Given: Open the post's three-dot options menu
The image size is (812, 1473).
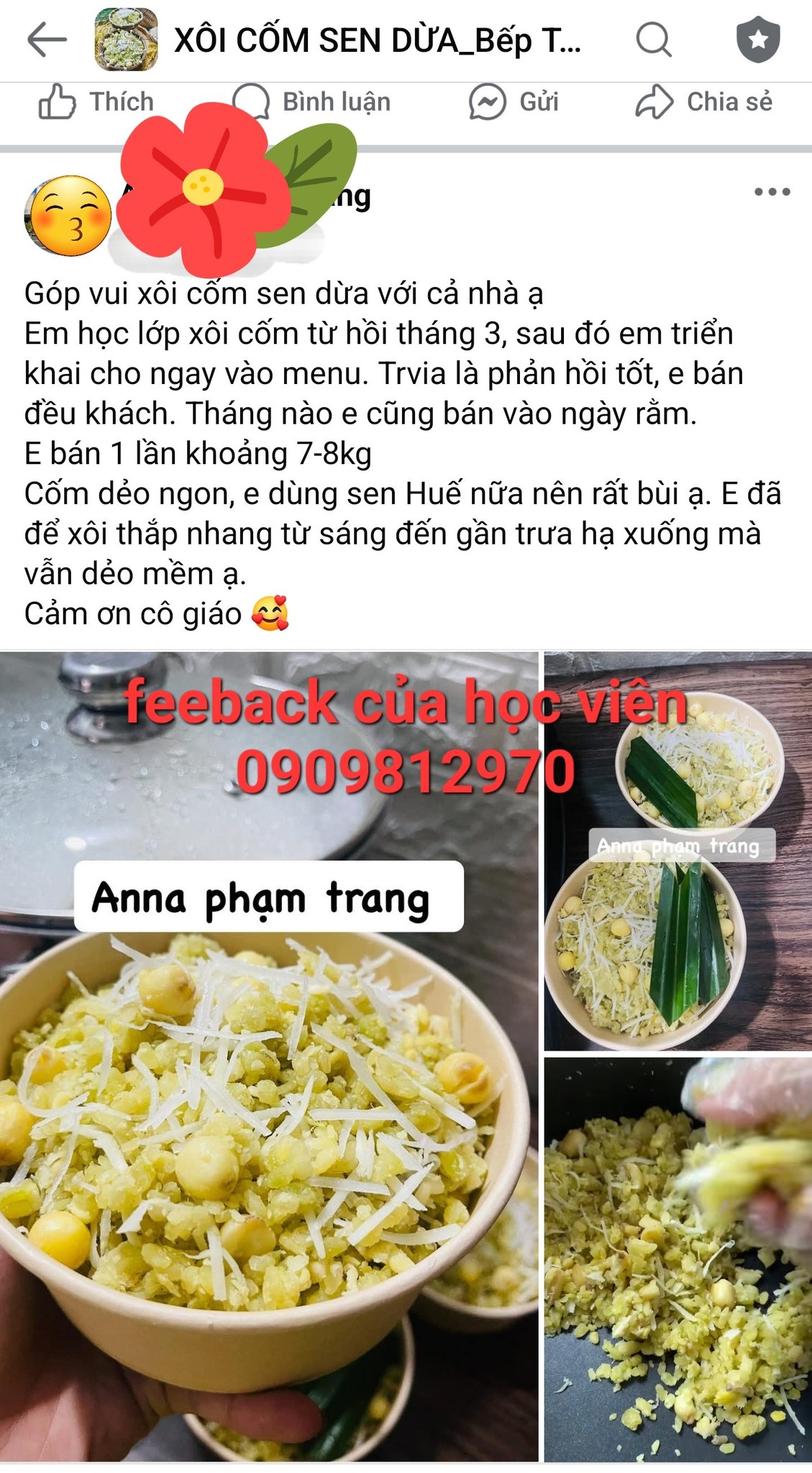Looking at the screenshot, I should 772,191.
